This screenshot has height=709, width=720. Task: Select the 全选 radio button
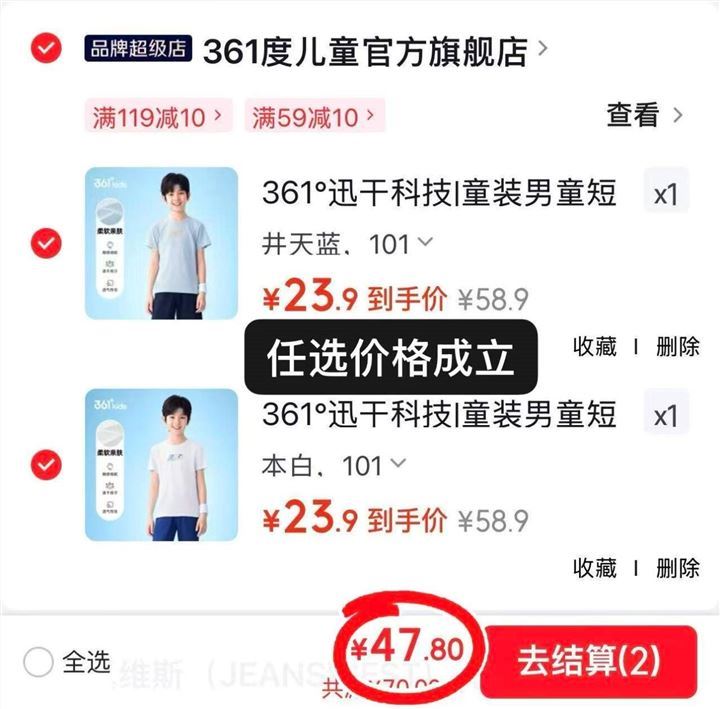[x=38, y=661]
